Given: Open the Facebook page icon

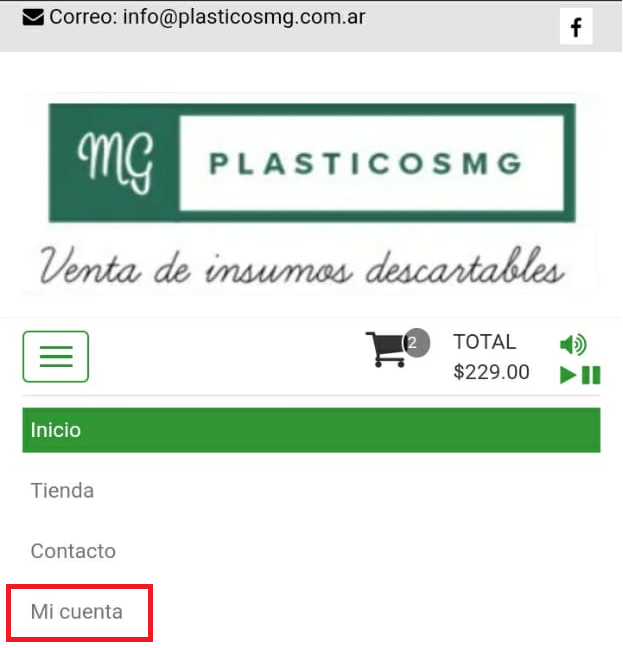Looking at the screenshot, I should (x=576, y=27).
